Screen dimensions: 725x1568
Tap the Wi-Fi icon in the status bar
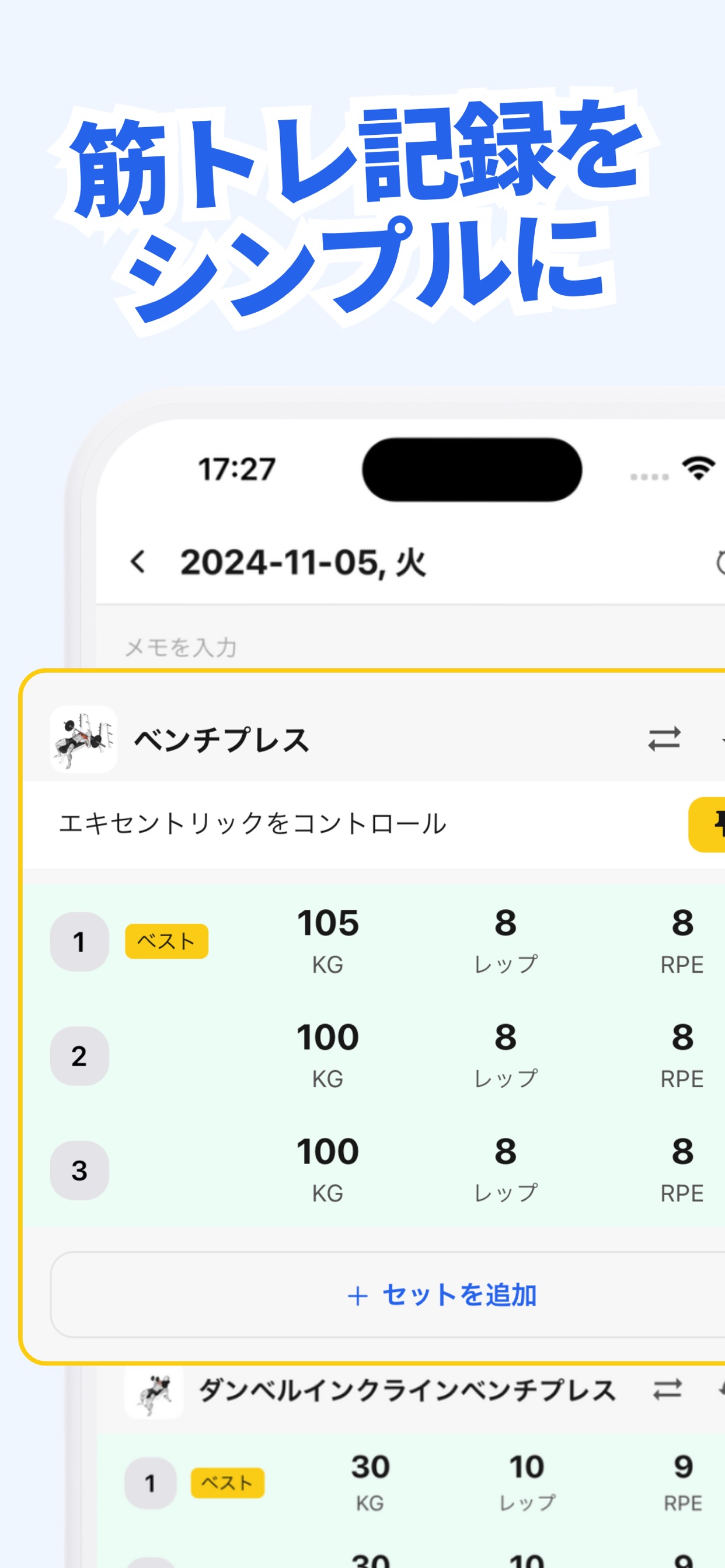point(699,469)
